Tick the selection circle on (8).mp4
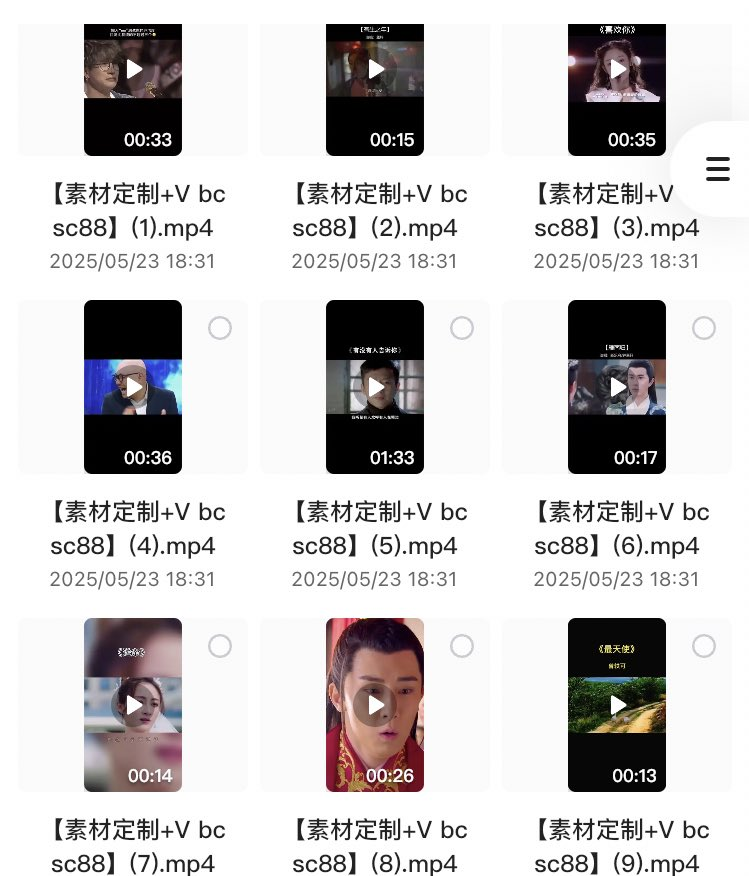The image size is (749, 876). coord(462,646)
